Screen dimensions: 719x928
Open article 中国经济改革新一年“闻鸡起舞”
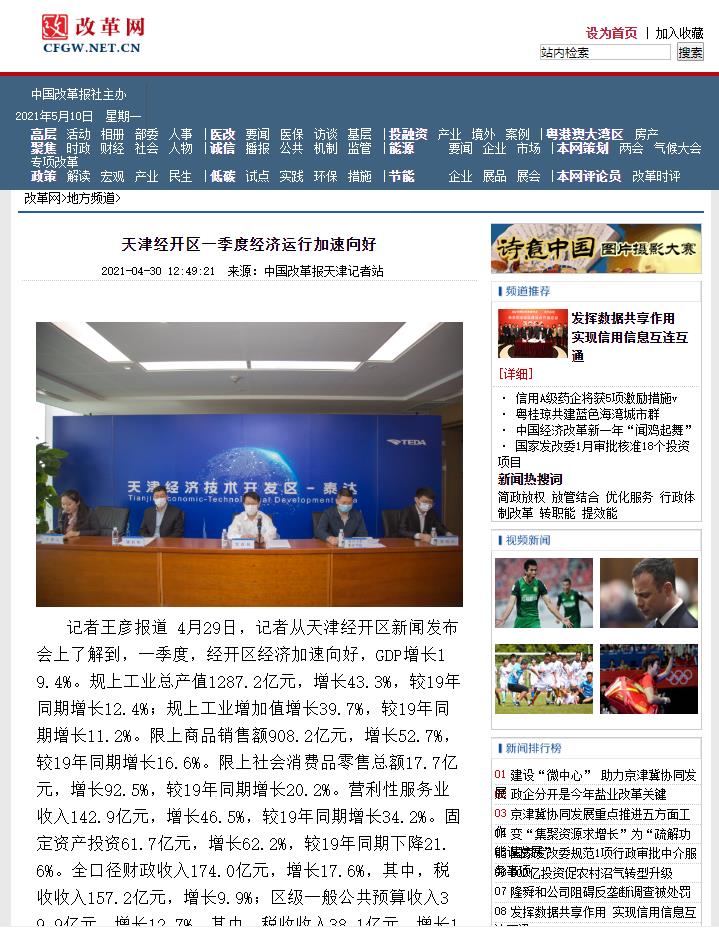(604, 429)
